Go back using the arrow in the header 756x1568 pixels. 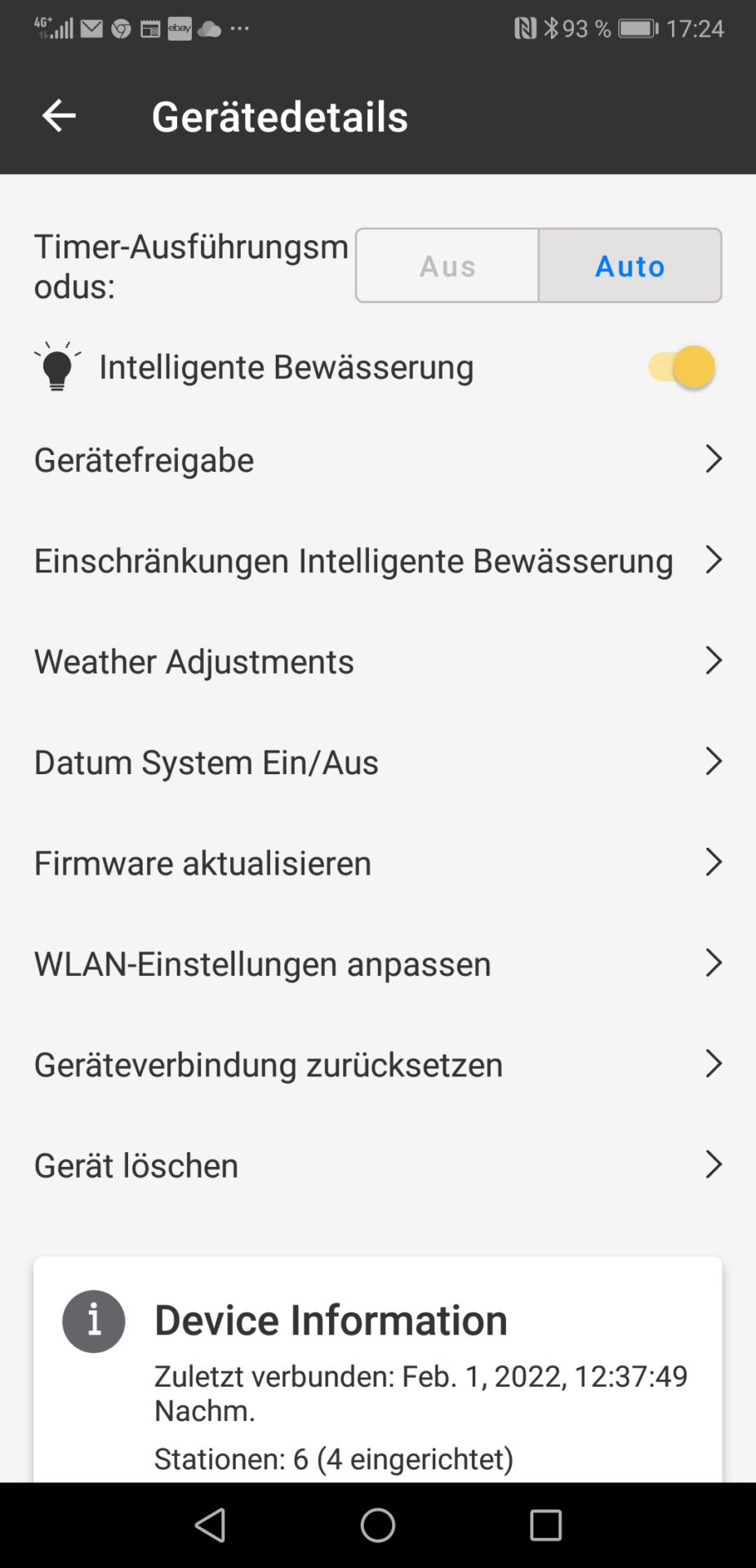tap(59, 116)
